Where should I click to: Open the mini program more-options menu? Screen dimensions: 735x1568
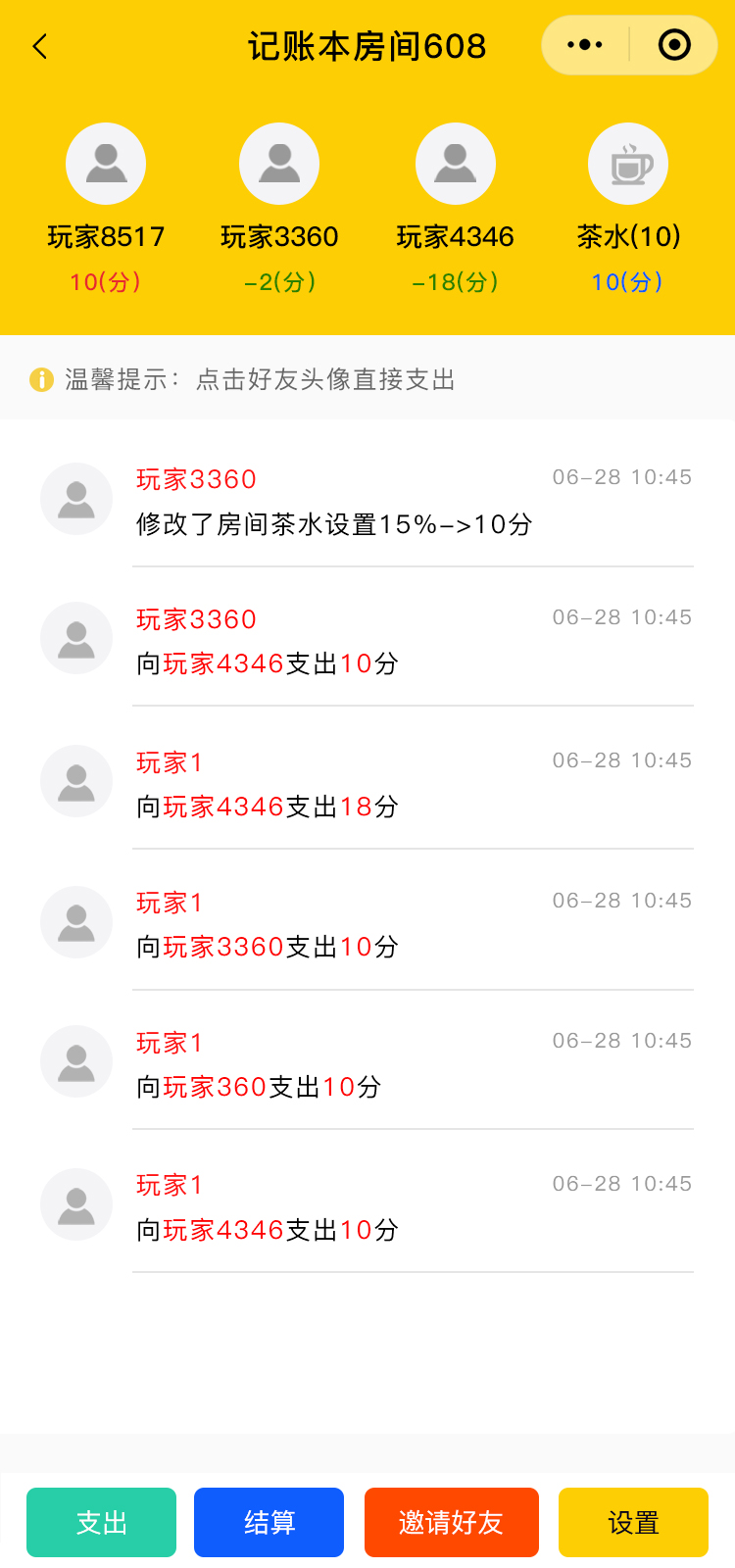coord(585,45)
